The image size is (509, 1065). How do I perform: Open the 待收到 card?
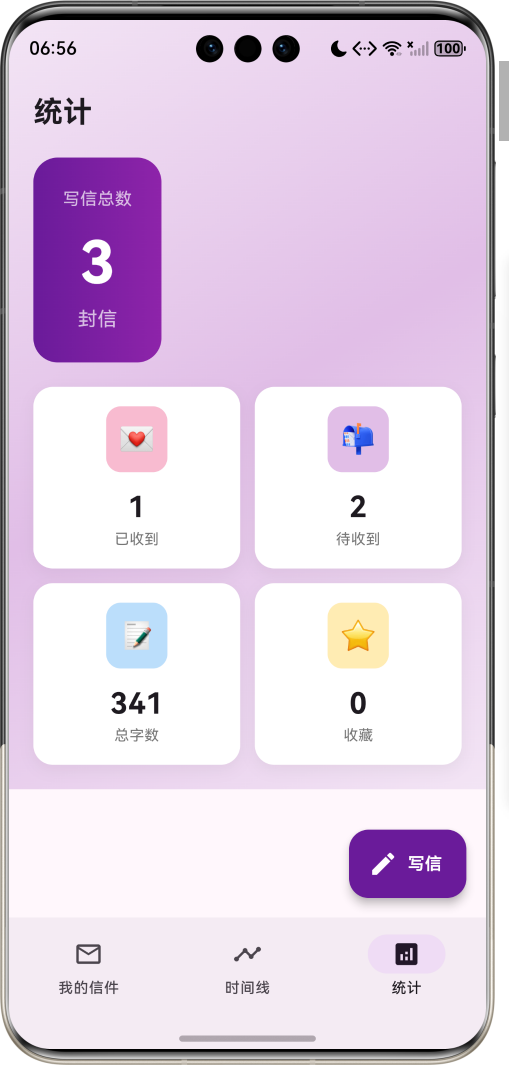point(358,477)
